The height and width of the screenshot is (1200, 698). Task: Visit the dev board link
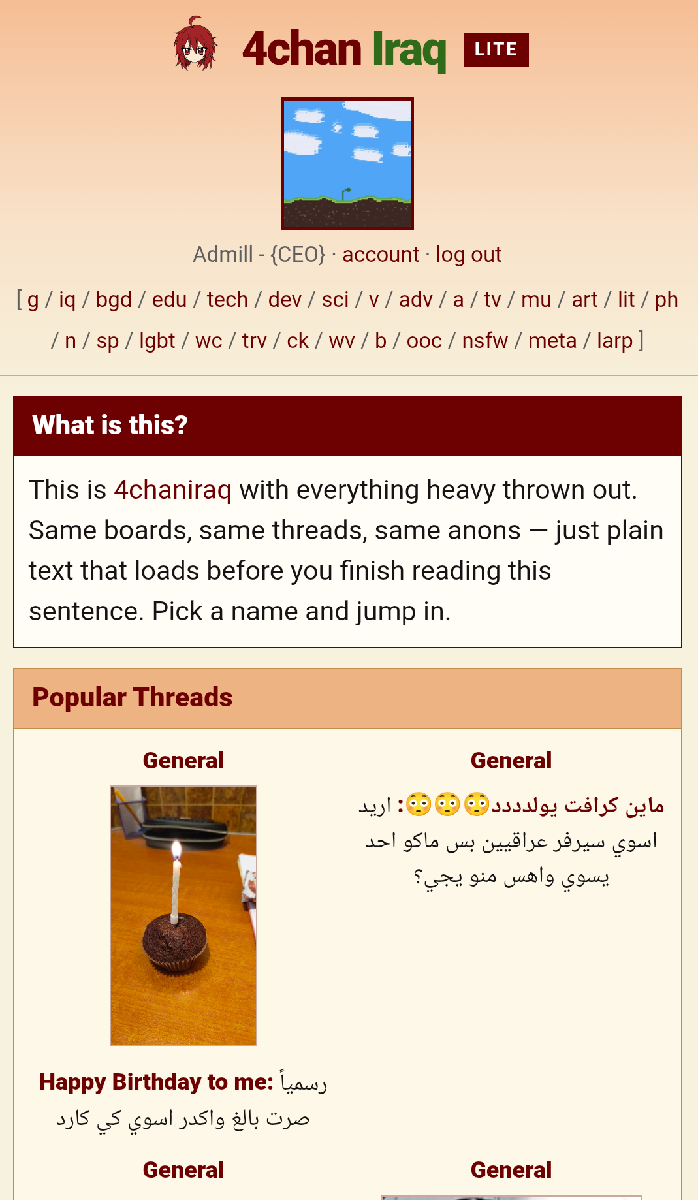pyautogui.click(x=285, y=299)
